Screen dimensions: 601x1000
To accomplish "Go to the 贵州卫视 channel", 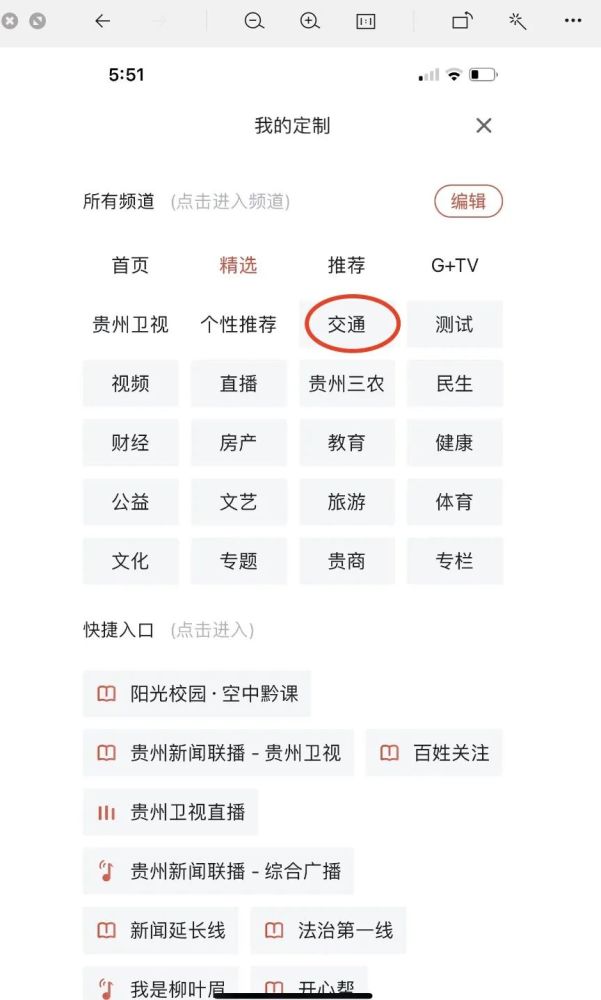I will coord(130,325).
